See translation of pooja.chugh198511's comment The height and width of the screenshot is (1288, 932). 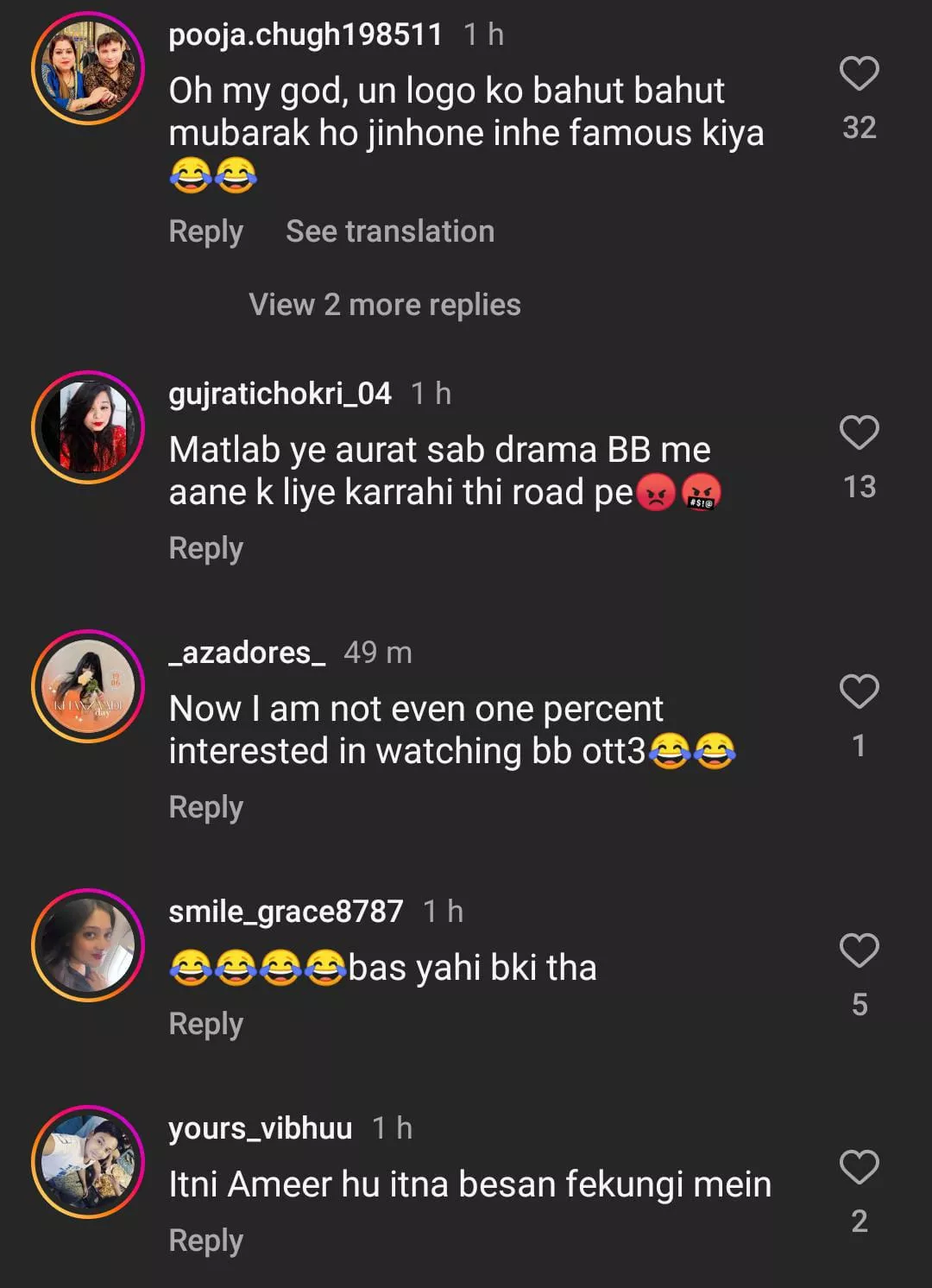click(x=389, y=231)
